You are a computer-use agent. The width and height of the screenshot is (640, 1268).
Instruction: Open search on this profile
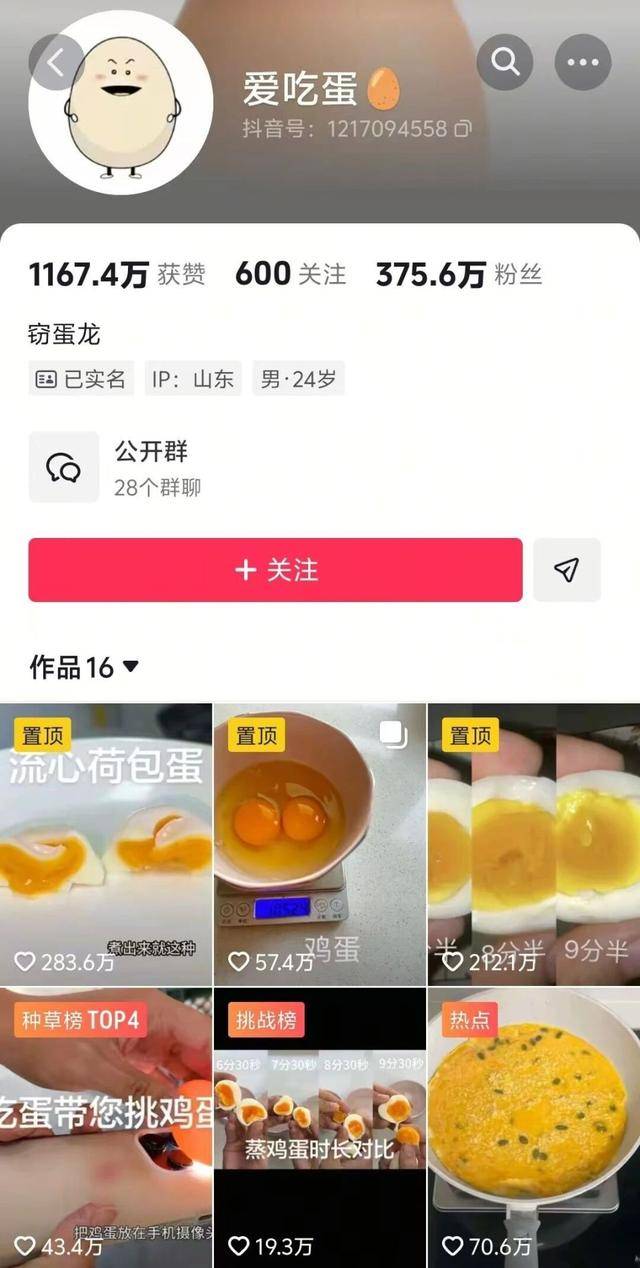[x=505, y=63]
